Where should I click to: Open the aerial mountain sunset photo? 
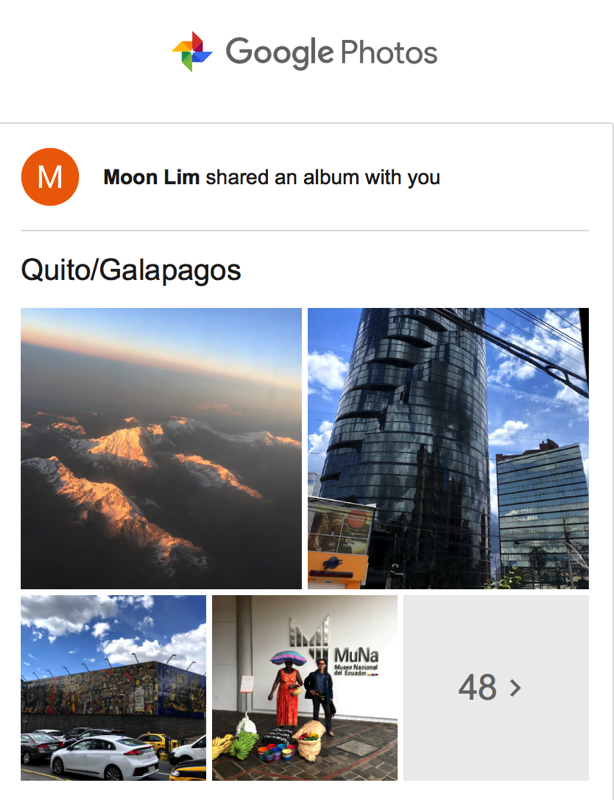point(161,448)
